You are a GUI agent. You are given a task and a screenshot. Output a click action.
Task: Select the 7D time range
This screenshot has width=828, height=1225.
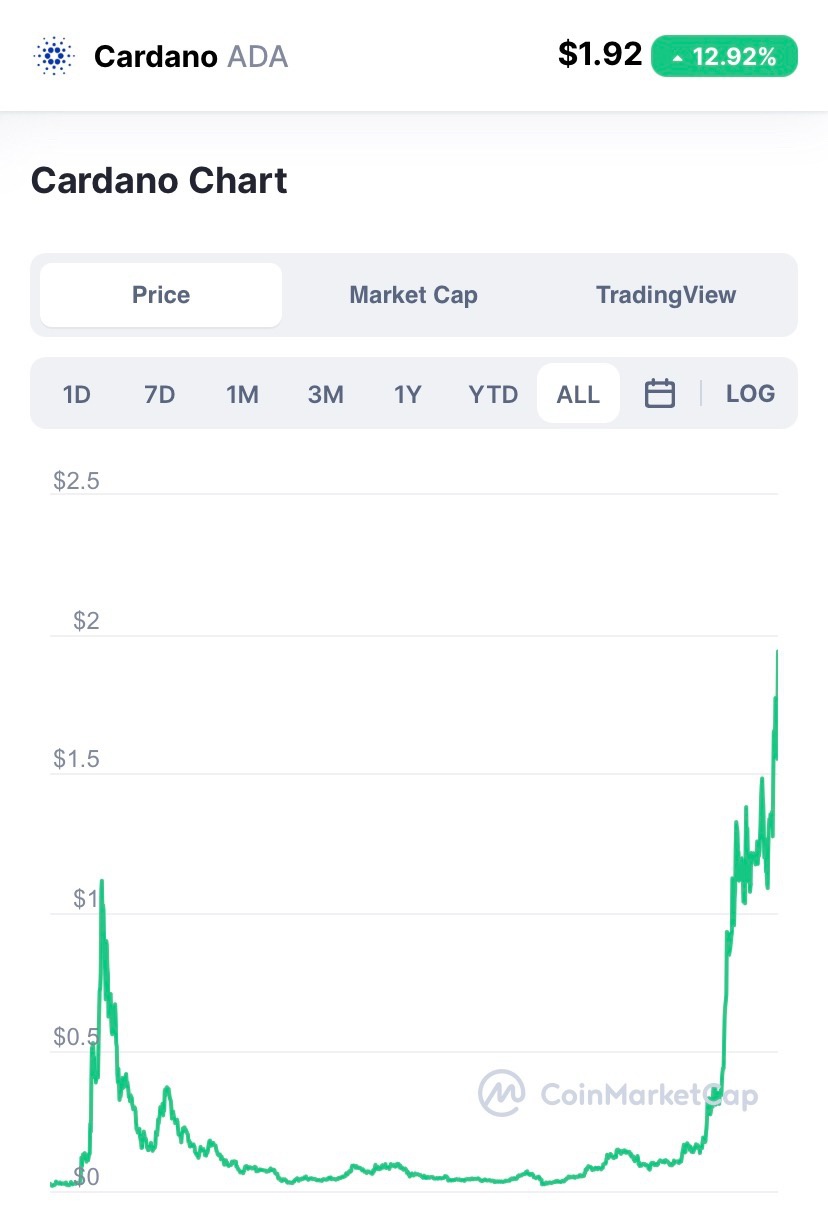(x=159, y=394)
